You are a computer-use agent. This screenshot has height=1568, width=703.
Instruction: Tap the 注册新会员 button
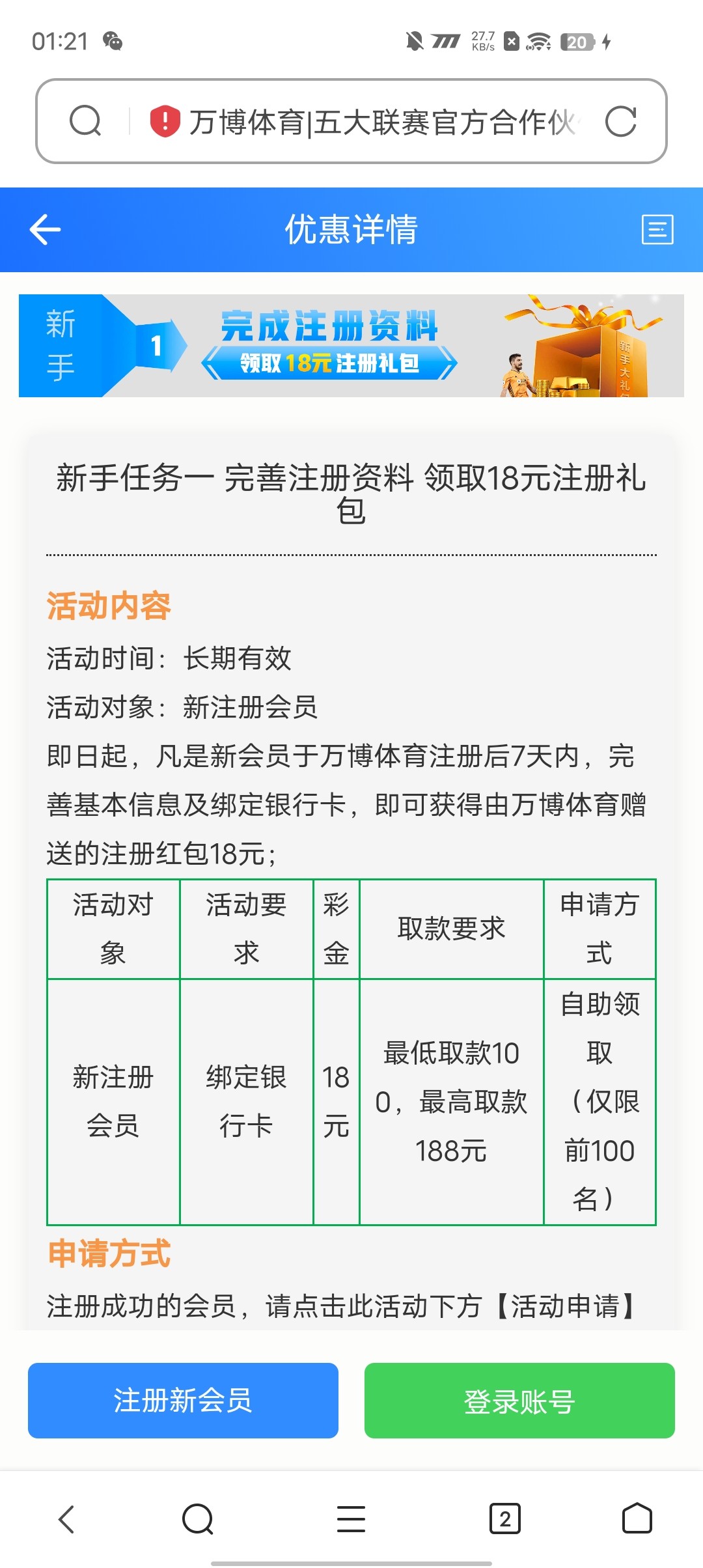point(183,1400)
